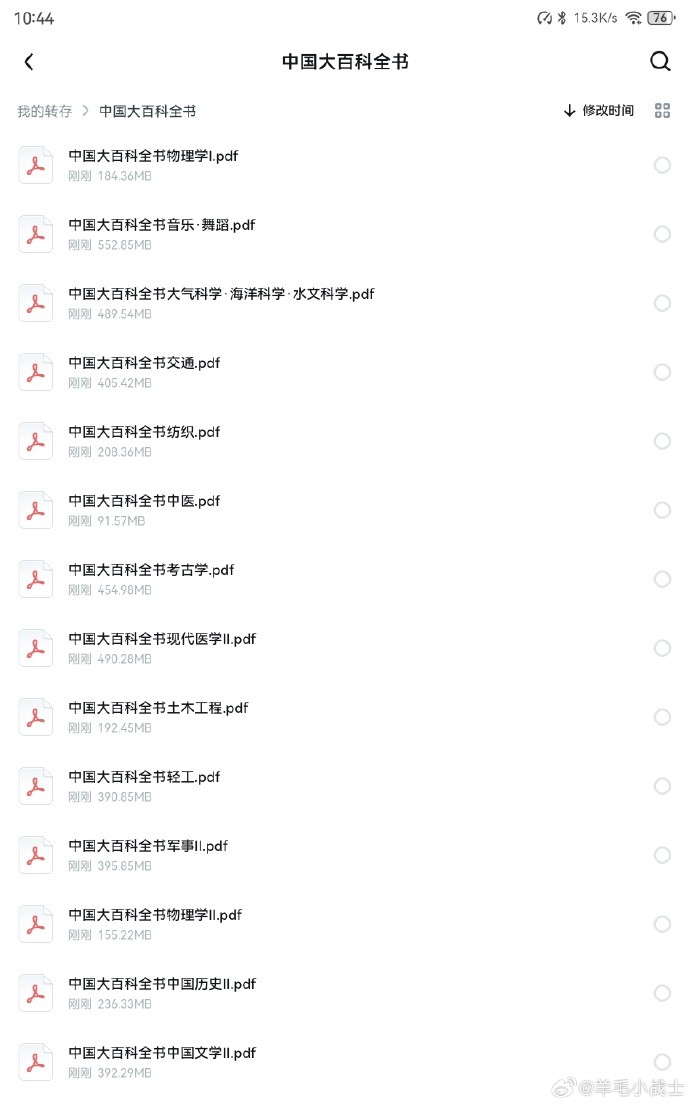Select the checkbox for 轻工.pdf

(x=662, y=786)
